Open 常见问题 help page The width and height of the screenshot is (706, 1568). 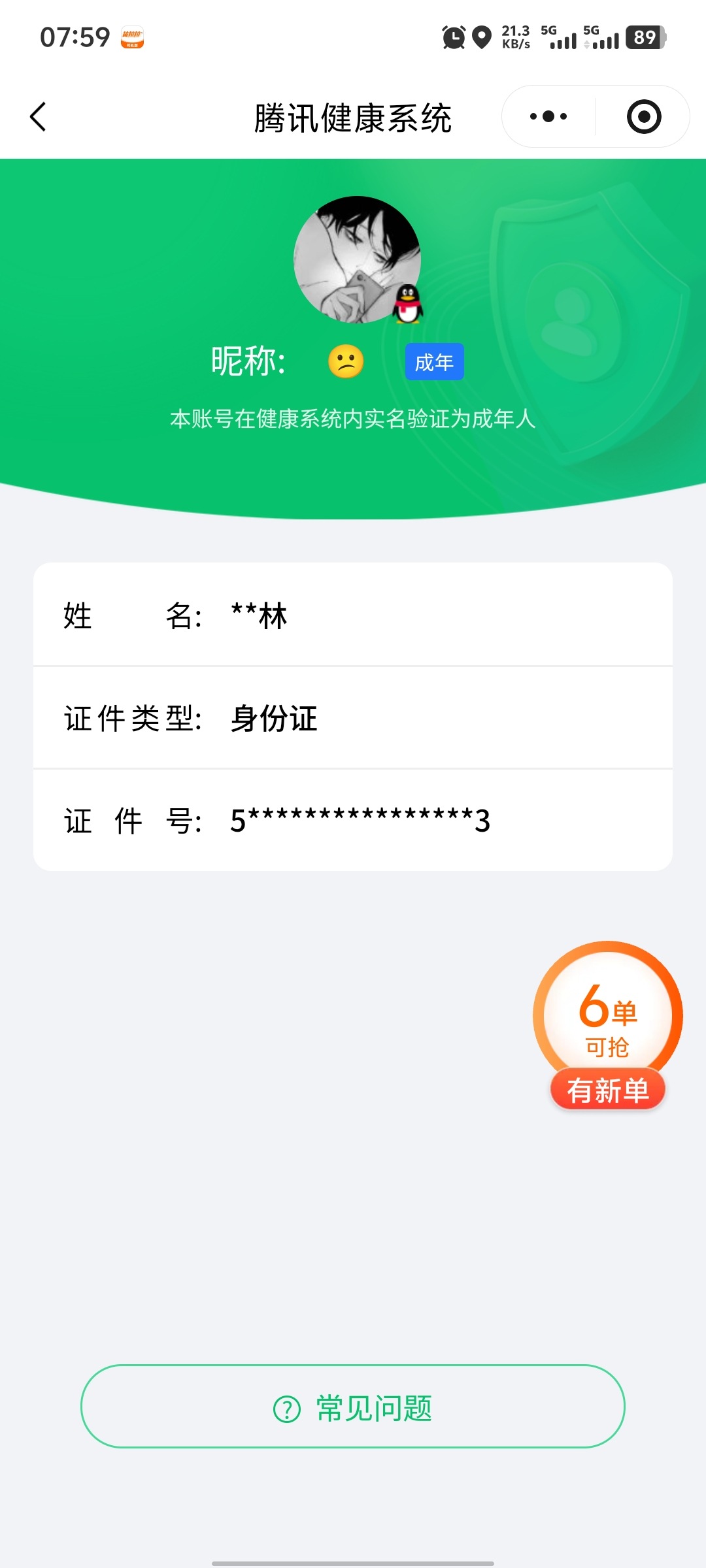click(353, 1407)
